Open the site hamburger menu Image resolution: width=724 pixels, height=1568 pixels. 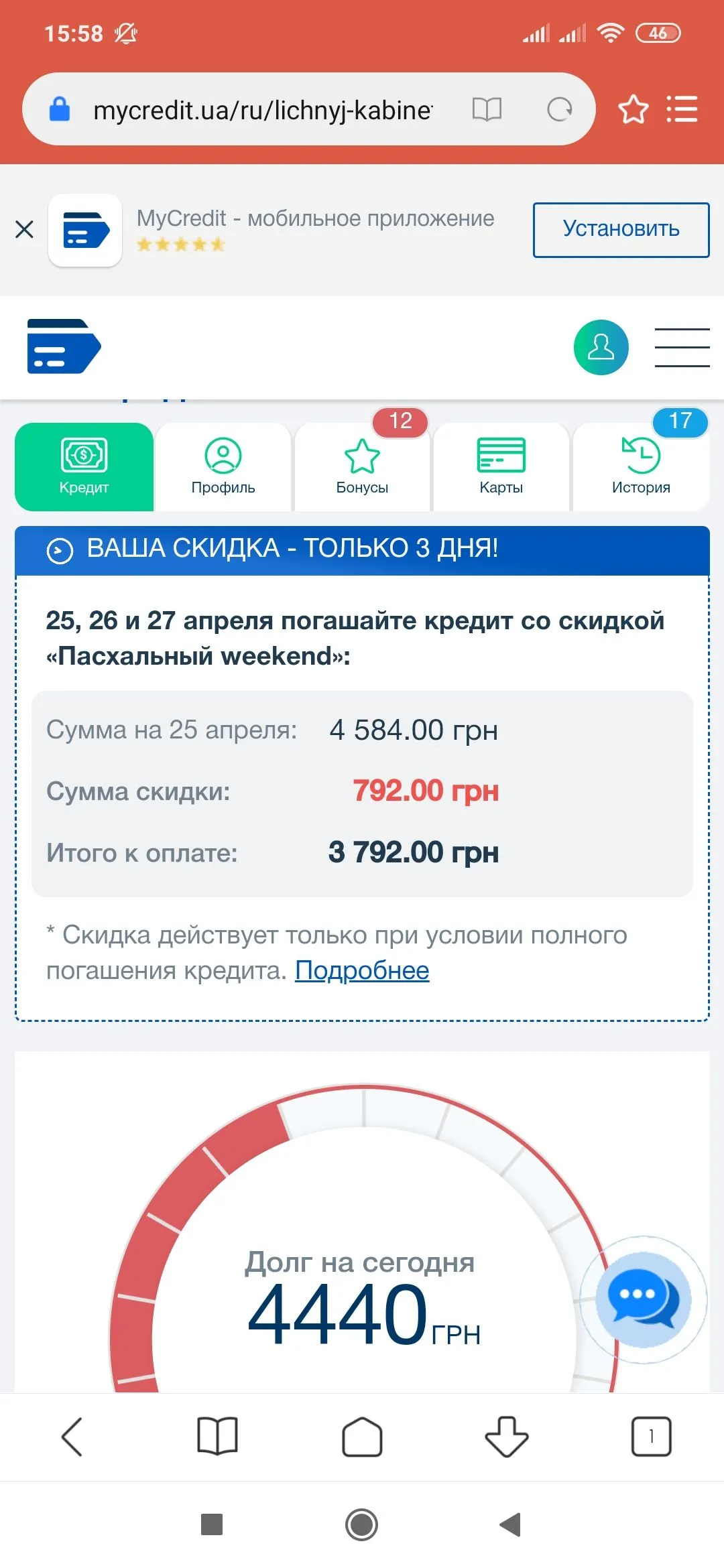click(x=682, y=347)
